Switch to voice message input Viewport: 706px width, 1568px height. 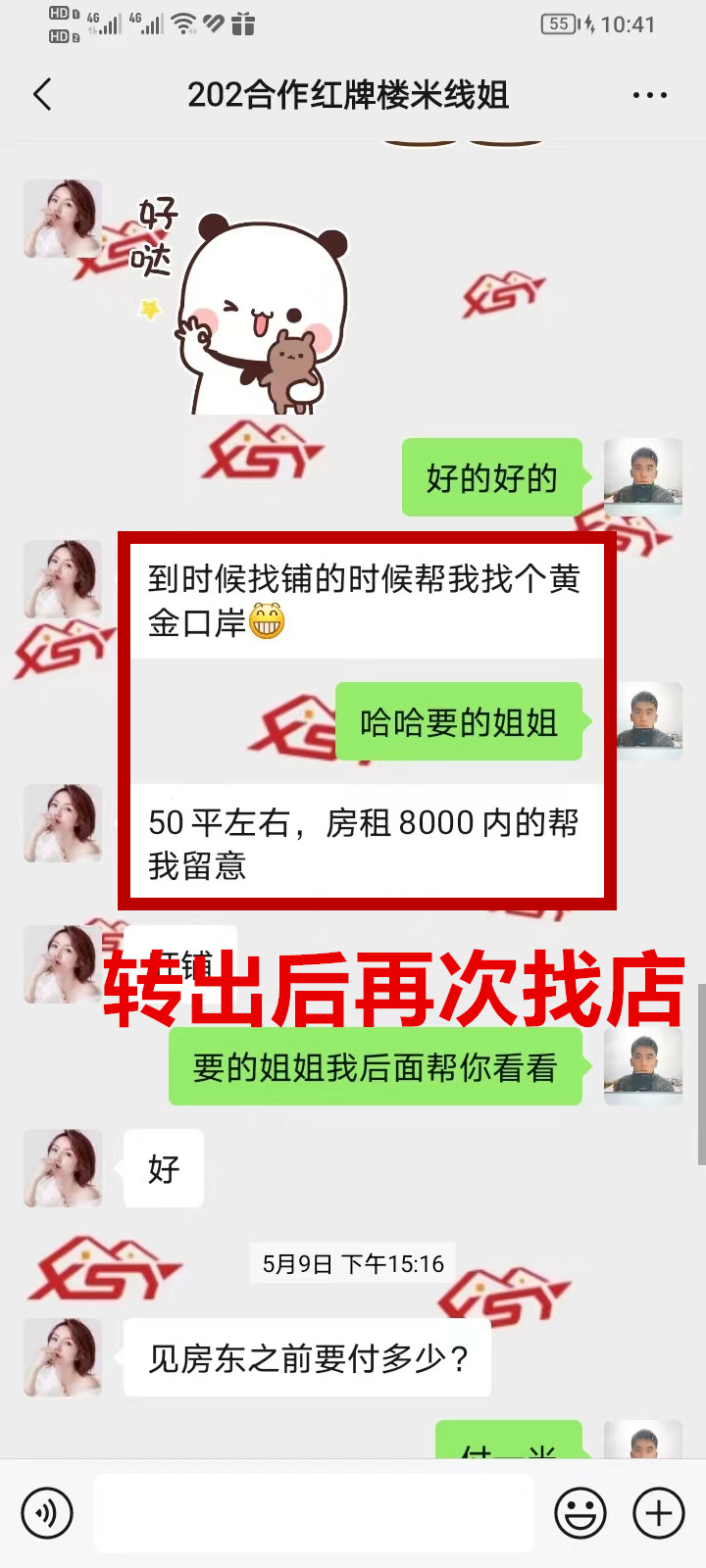coord(46,1513)
